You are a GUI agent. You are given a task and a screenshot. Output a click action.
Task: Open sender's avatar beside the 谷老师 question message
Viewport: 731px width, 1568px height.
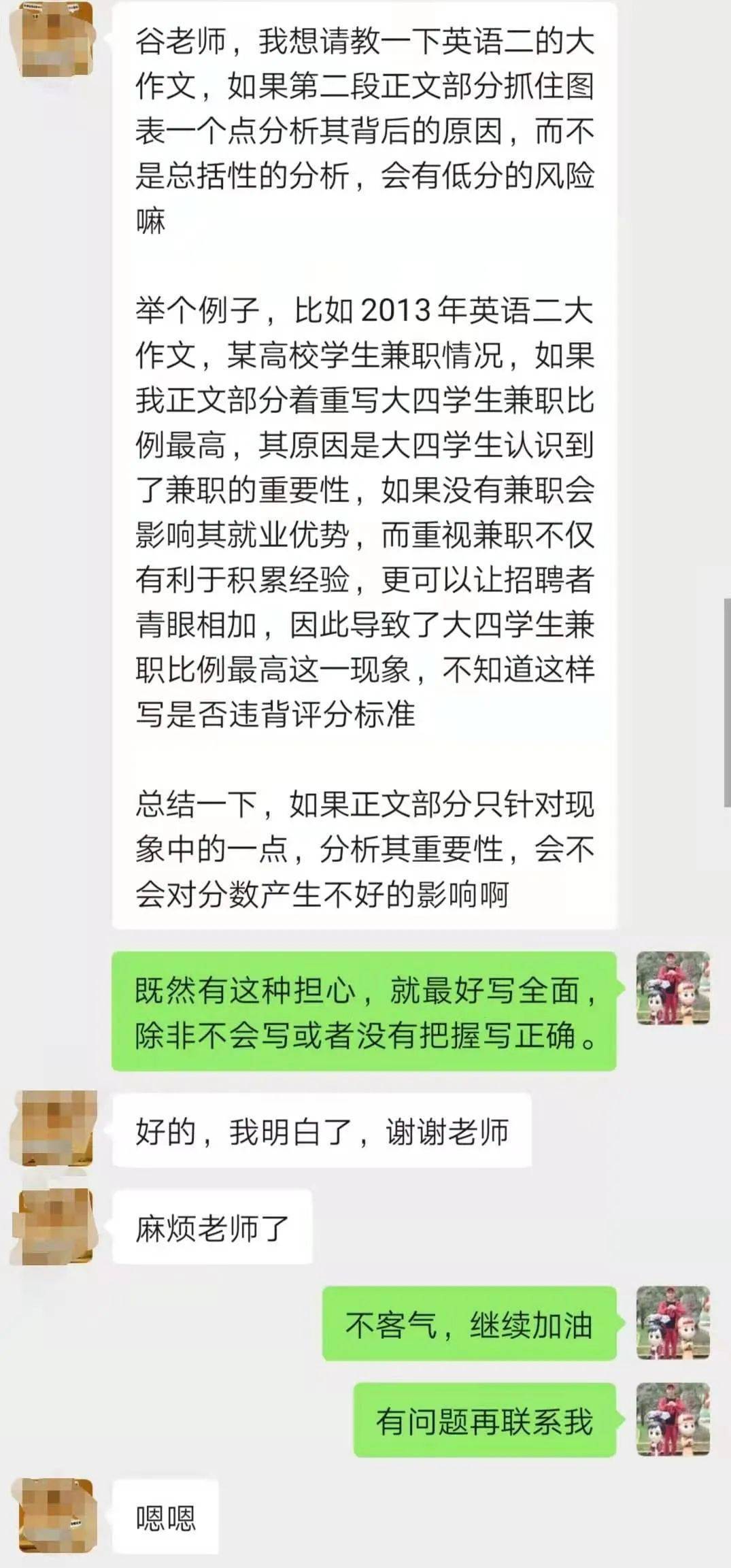tap(56, 39)
